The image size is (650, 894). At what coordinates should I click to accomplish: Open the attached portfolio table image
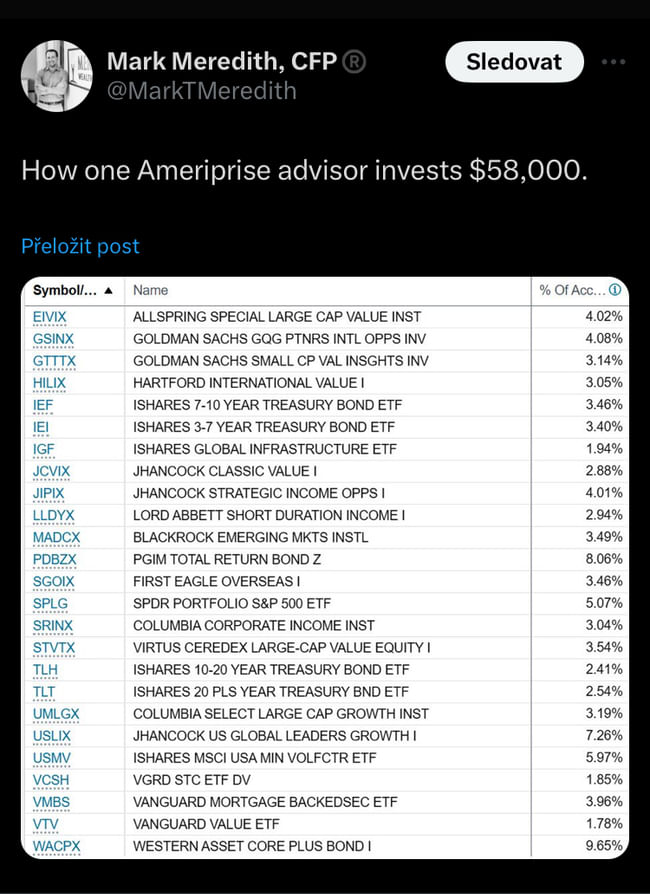coord(325,567)
